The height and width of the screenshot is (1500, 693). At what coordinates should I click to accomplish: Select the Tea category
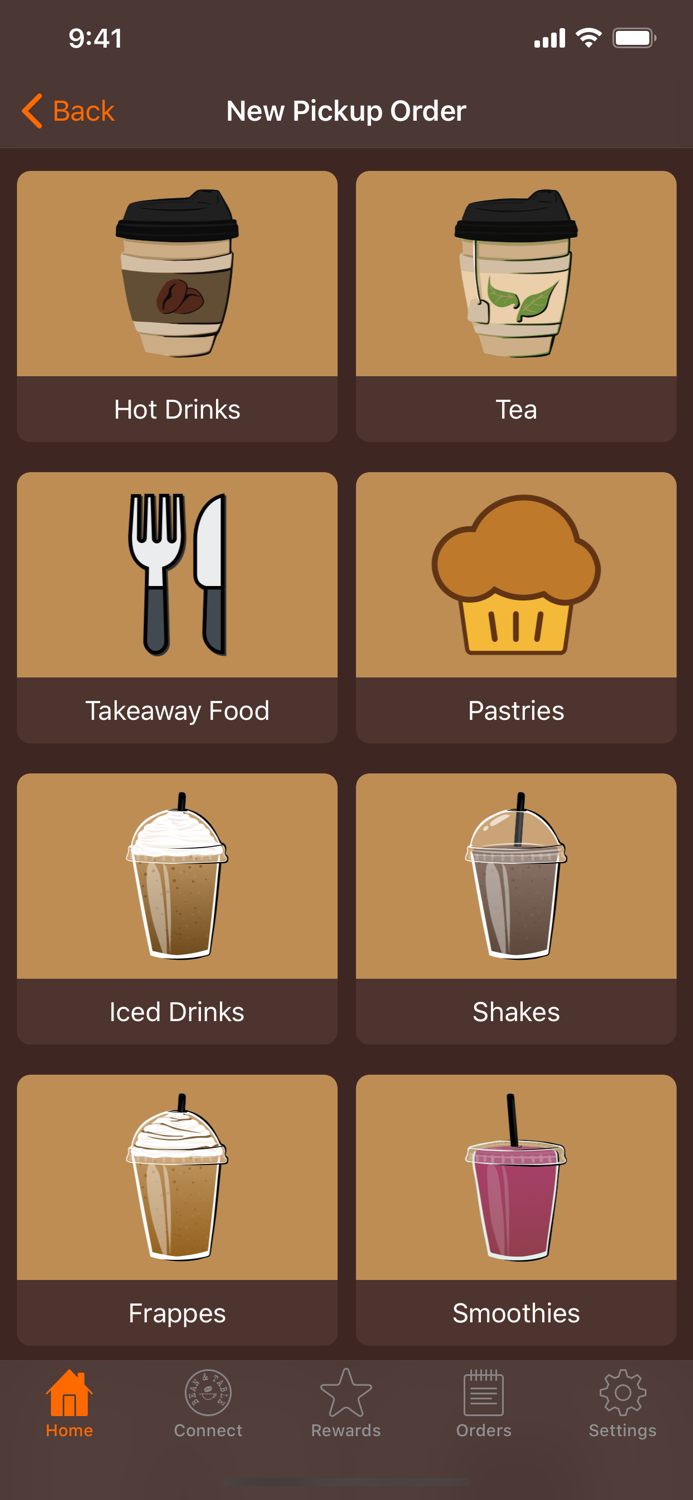tap(516, 306)
